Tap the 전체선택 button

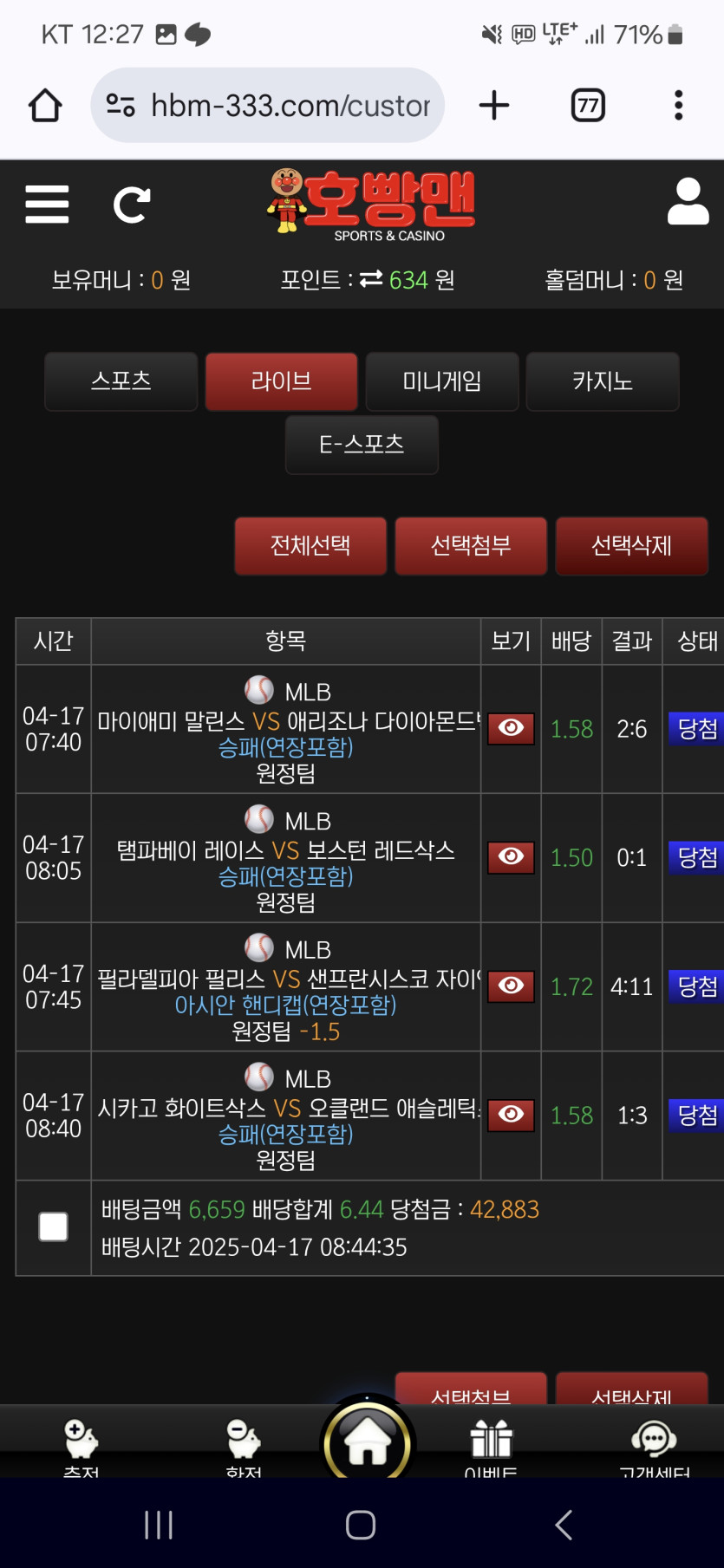(x=310, y=546)
